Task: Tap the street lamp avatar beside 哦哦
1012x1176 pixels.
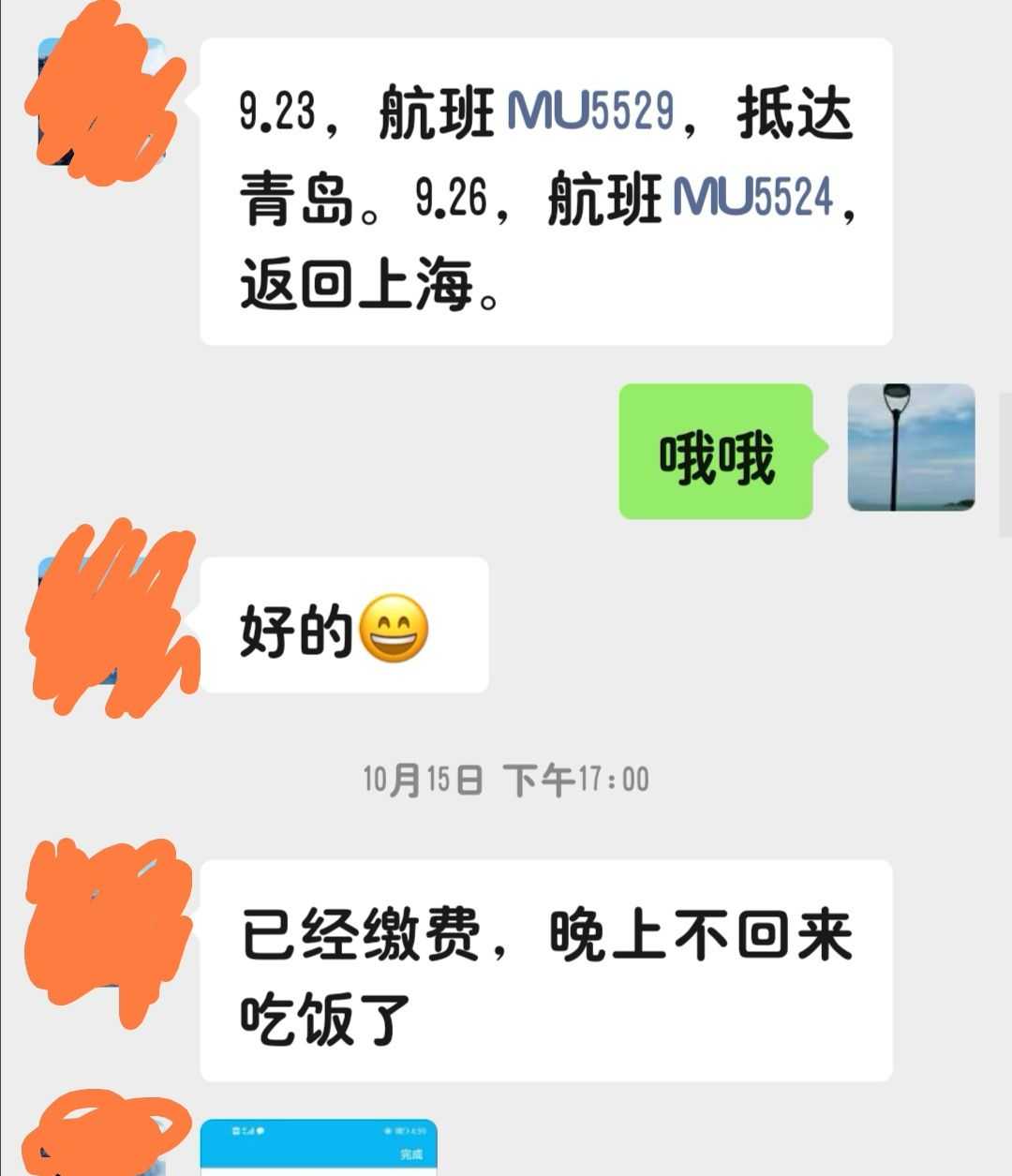Action: [x=911, y=448]
